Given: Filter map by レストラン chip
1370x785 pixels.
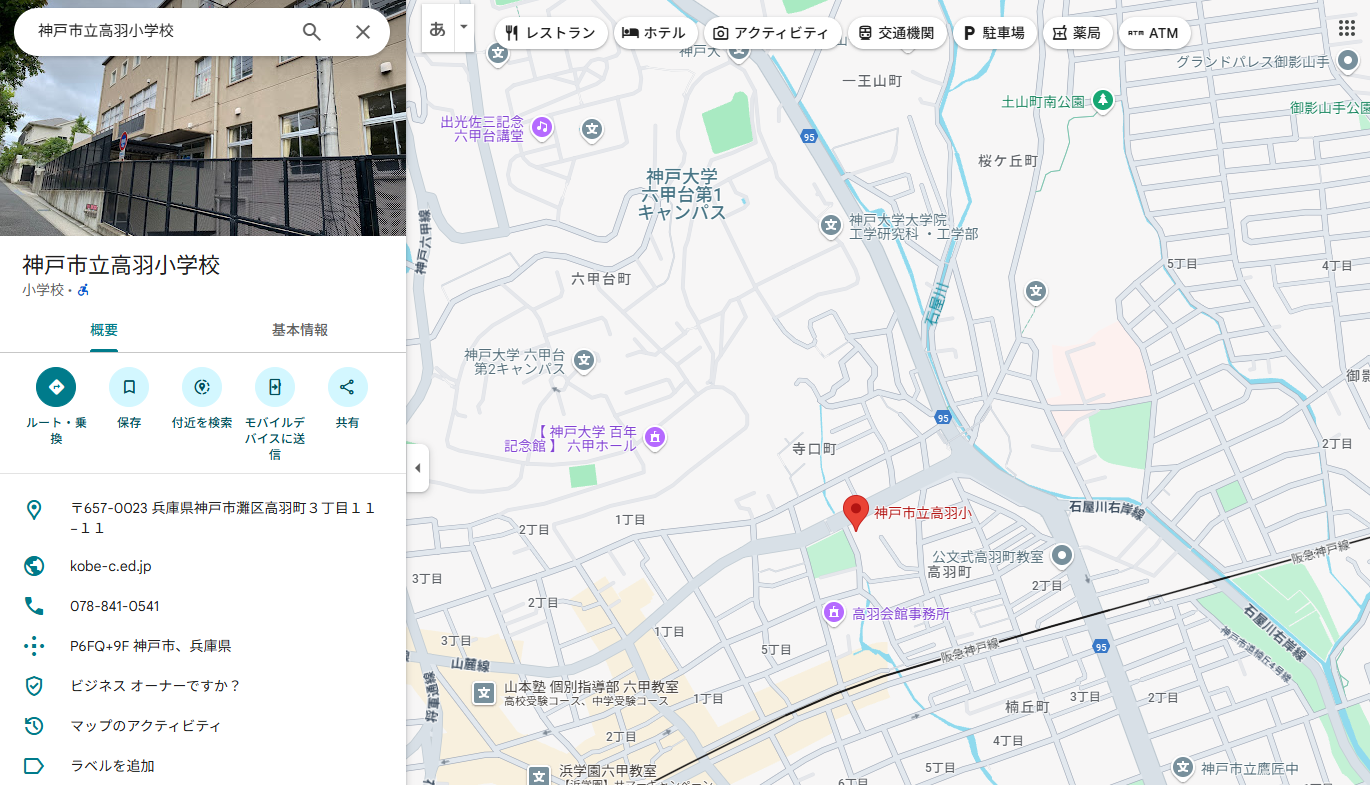Looking at the screenshot, I should pos(551,33).
